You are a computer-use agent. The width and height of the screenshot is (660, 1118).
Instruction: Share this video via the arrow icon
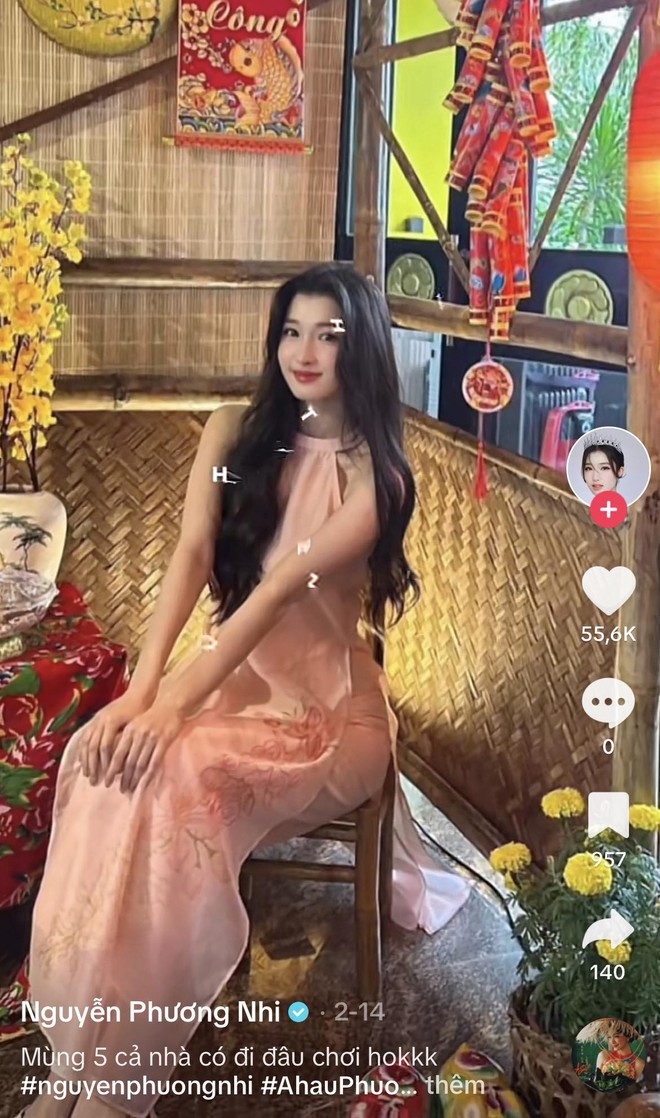pos(608,929)
